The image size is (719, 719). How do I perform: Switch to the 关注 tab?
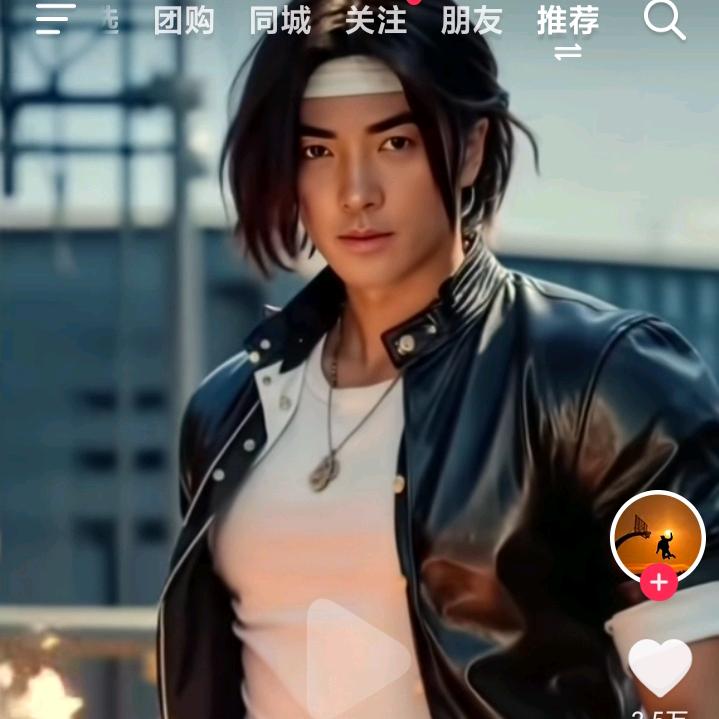376,20
